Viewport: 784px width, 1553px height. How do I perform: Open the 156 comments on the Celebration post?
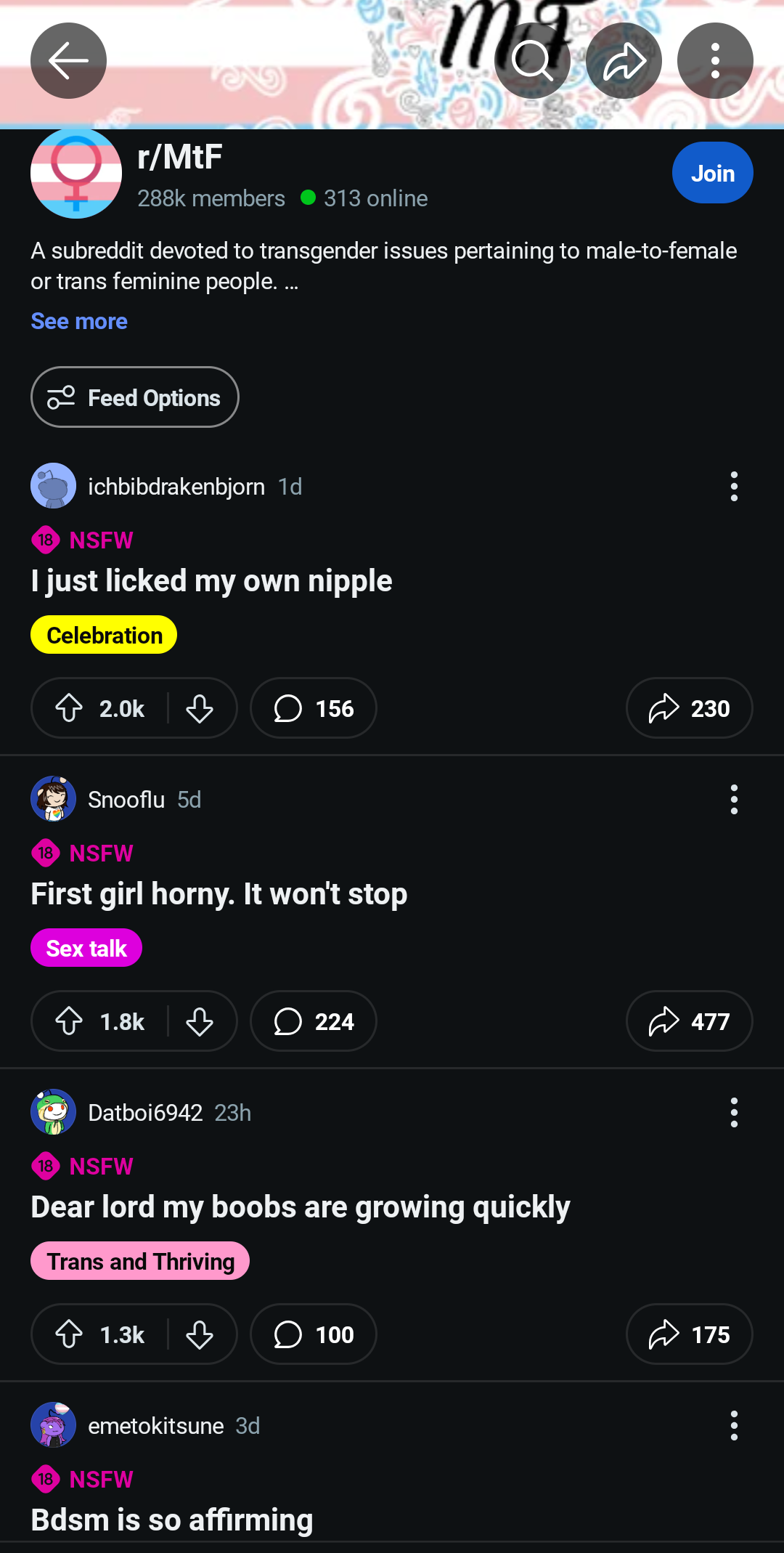(314, 708)
